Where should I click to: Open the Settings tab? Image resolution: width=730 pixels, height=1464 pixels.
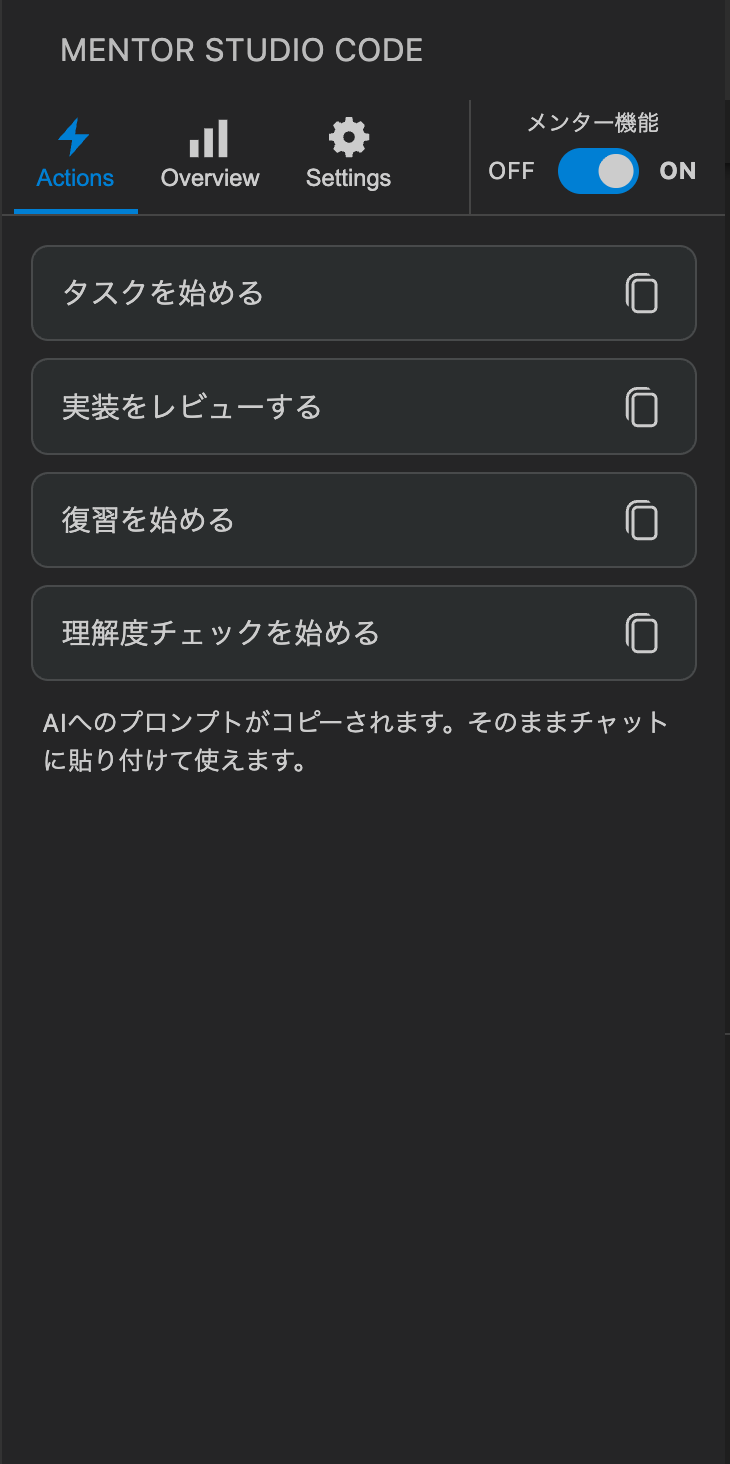coord(348,157)
